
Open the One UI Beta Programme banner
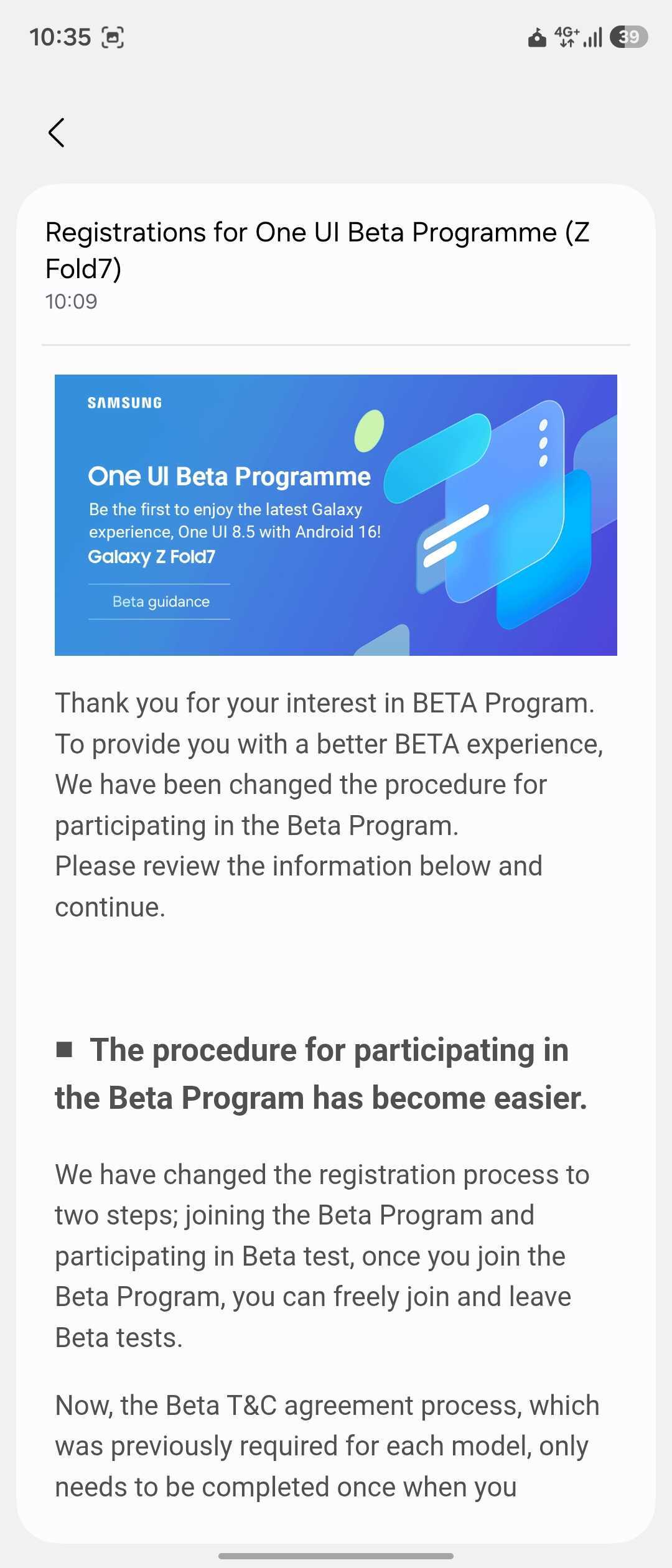coord(336,515)
